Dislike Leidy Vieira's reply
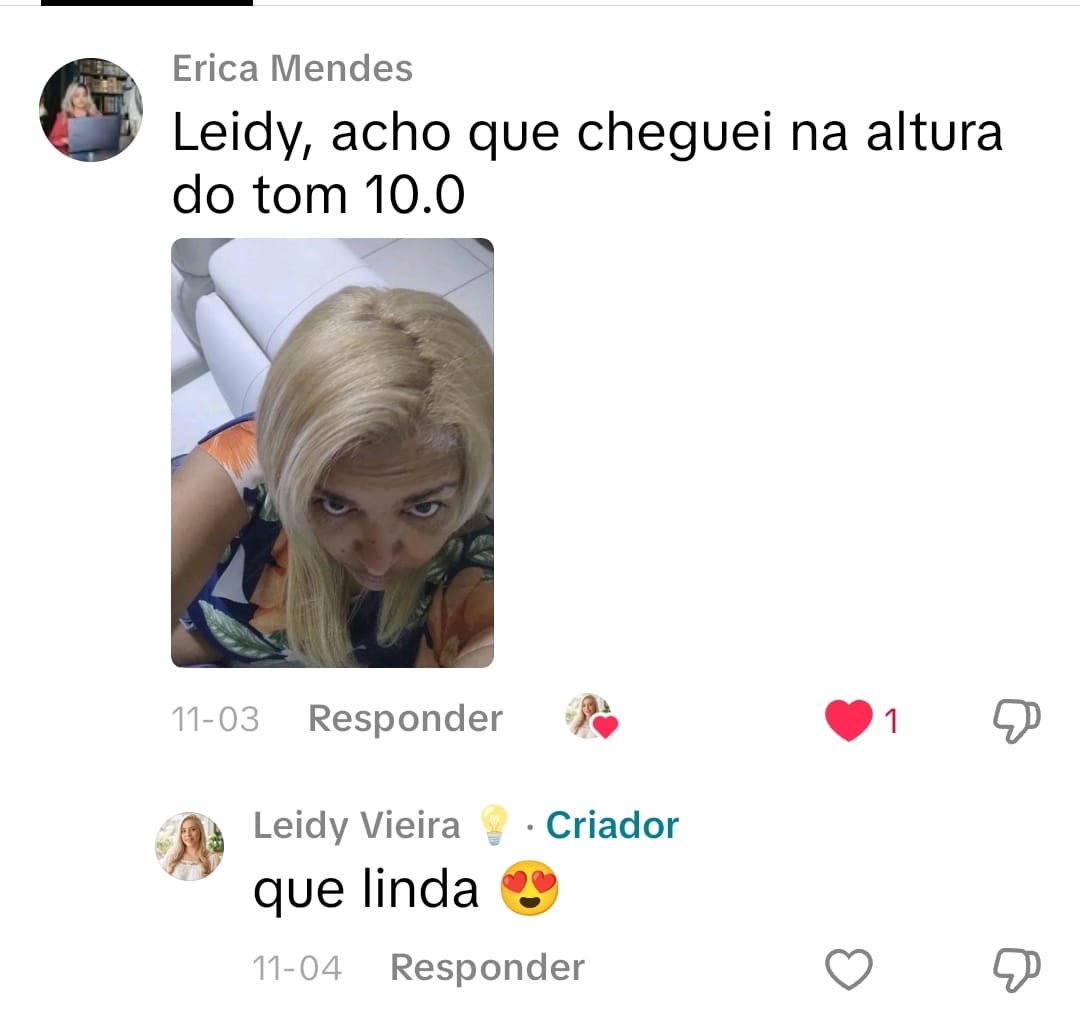 coord(1015,968)
